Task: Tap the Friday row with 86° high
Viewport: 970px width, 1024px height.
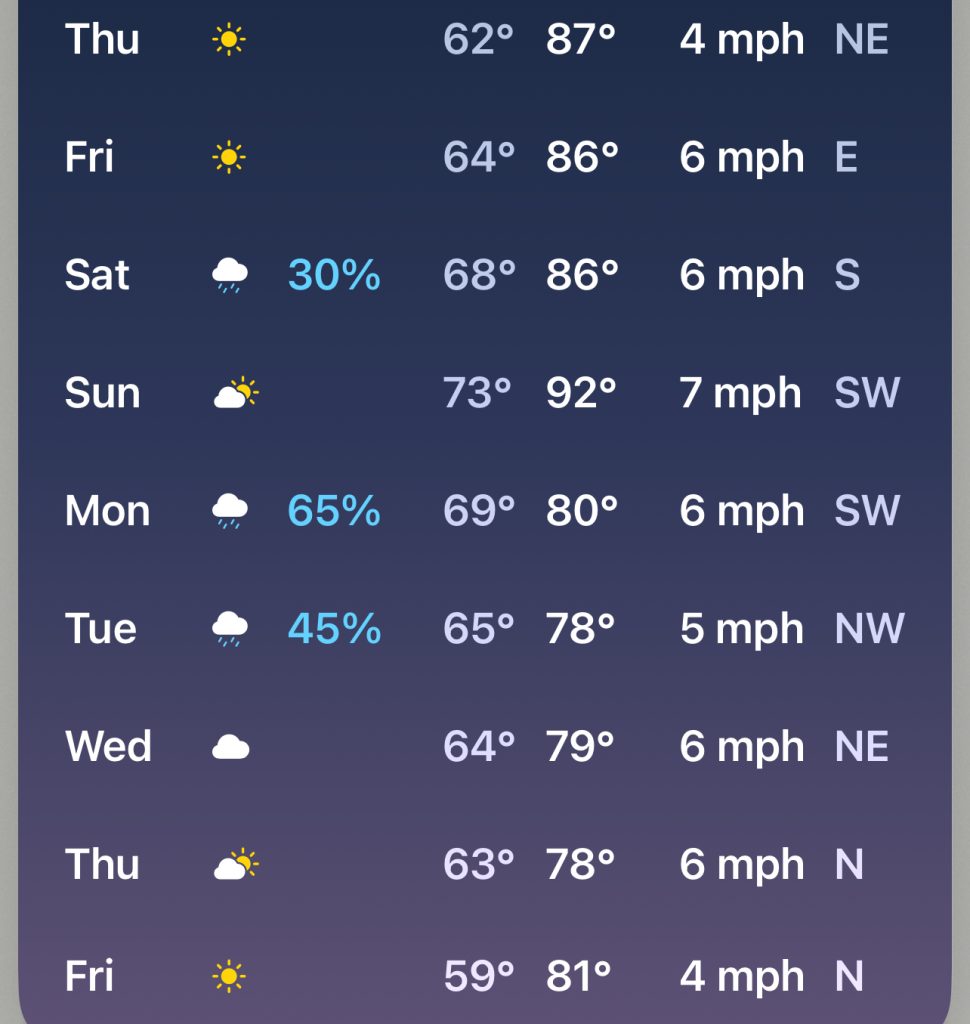Action: [x=484, y=157]
